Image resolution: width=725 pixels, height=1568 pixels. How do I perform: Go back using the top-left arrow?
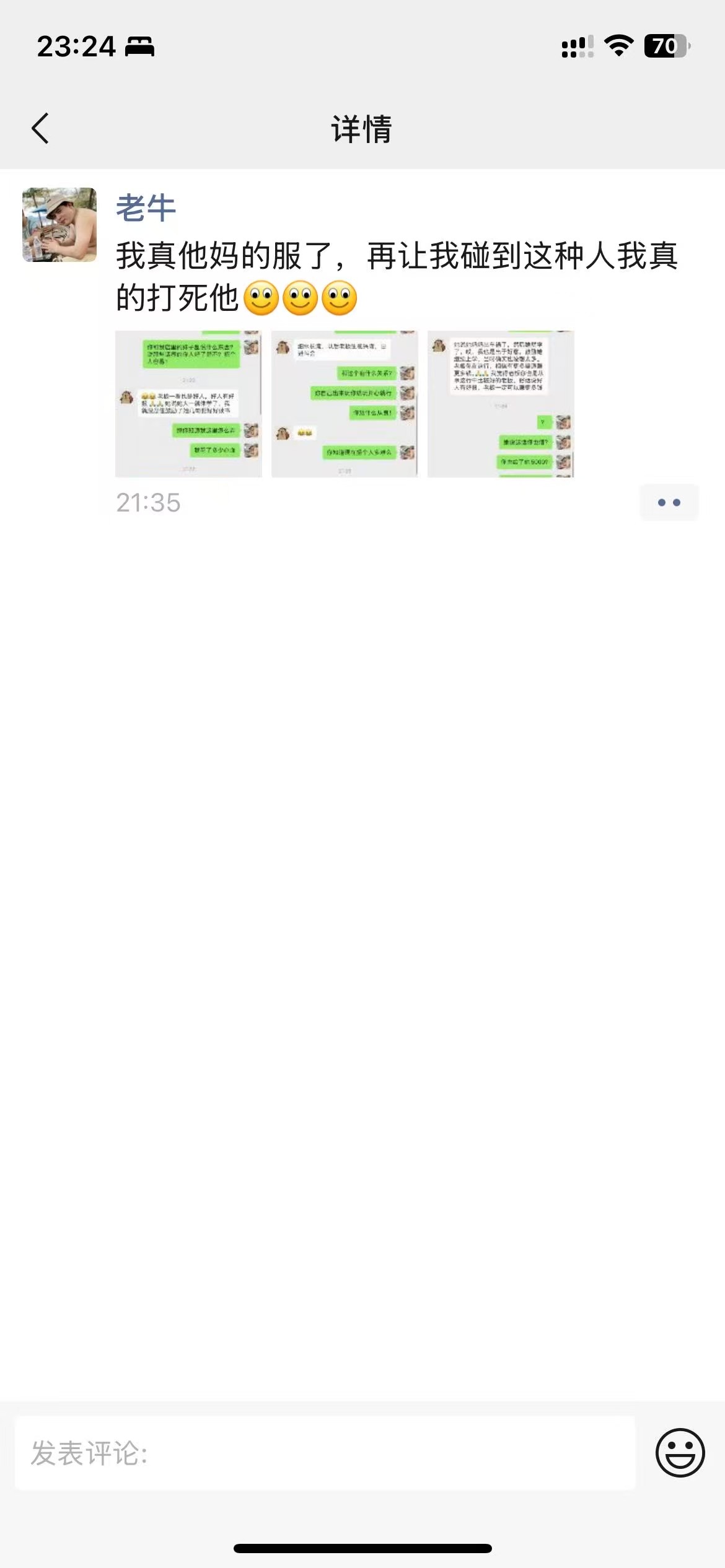[40, 129]
